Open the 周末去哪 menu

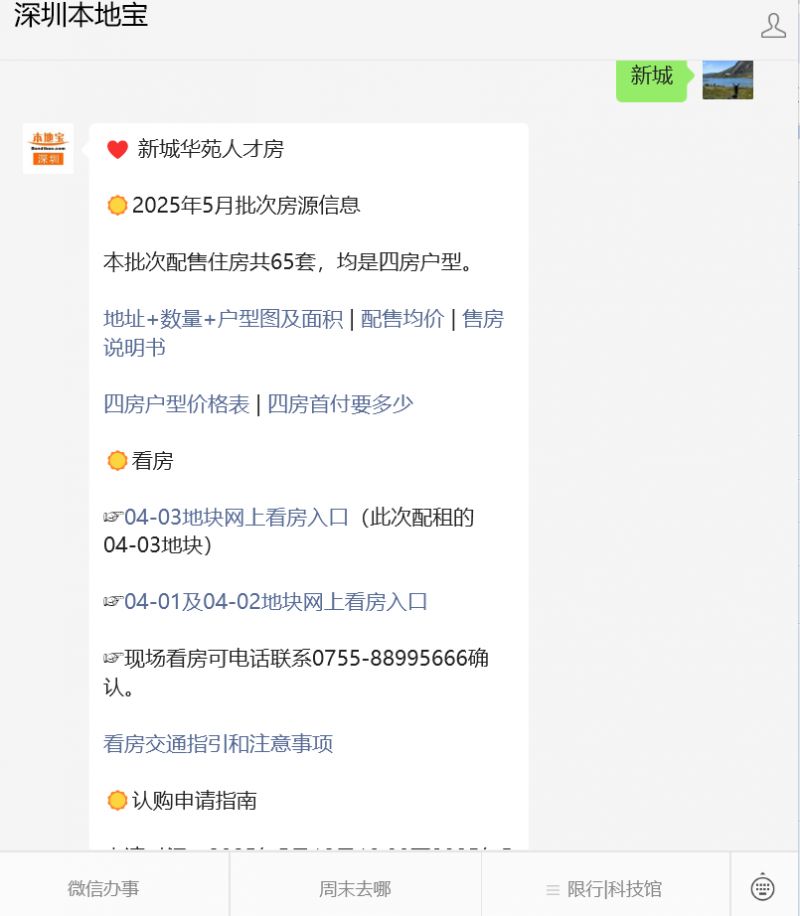(355, 889)
